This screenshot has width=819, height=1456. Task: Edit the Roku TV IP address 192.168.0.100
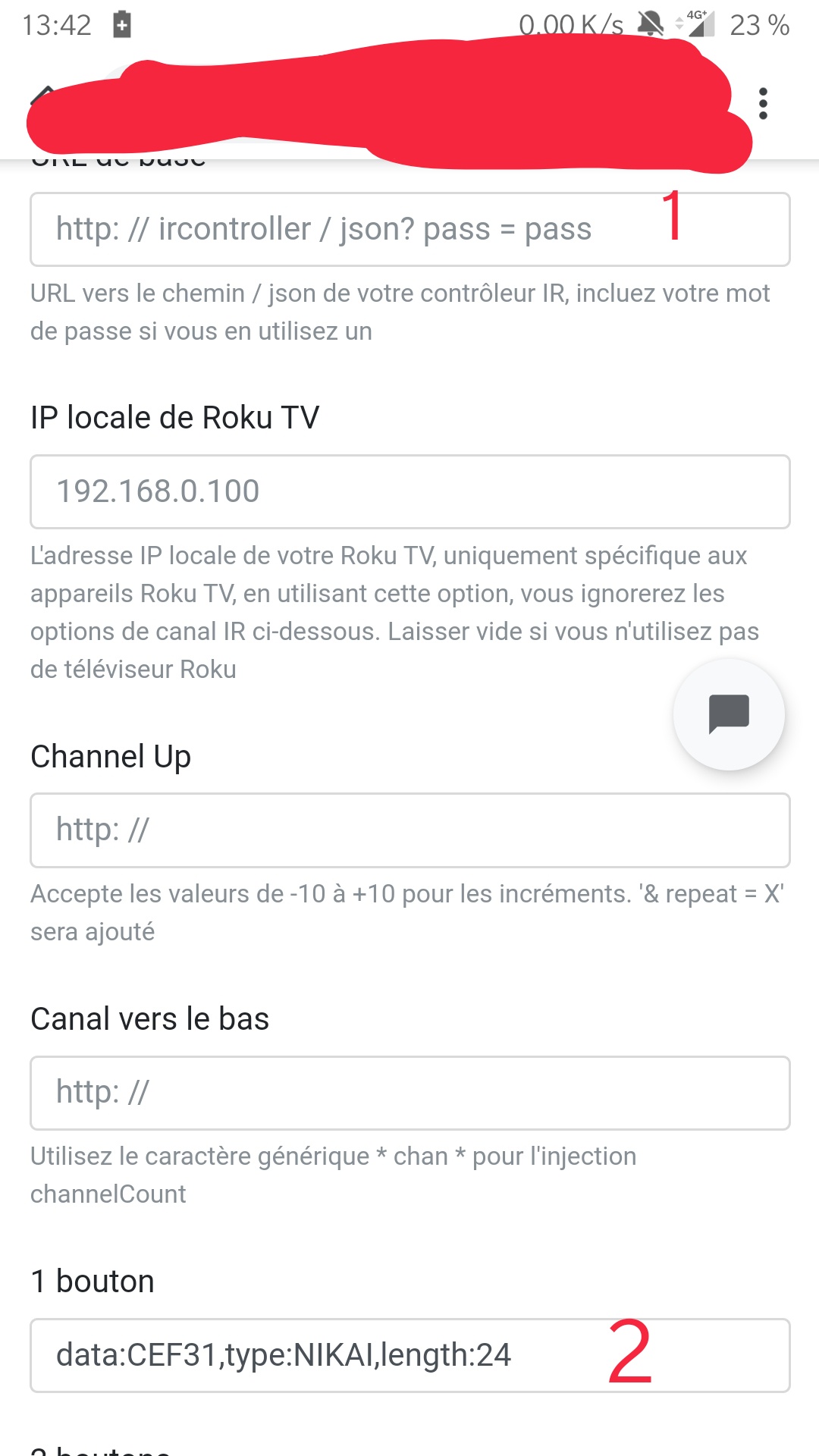pos(409,491)
